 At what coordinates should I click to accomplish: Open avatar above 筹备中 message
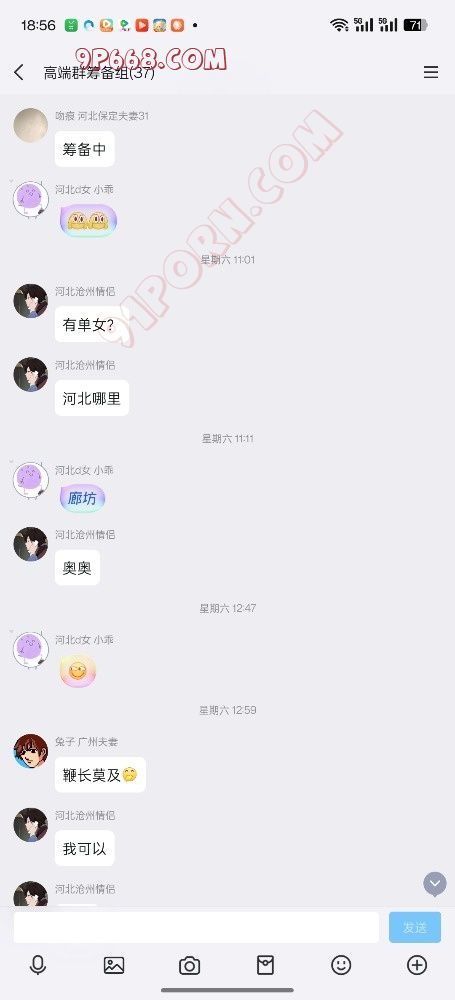[31, 125]
